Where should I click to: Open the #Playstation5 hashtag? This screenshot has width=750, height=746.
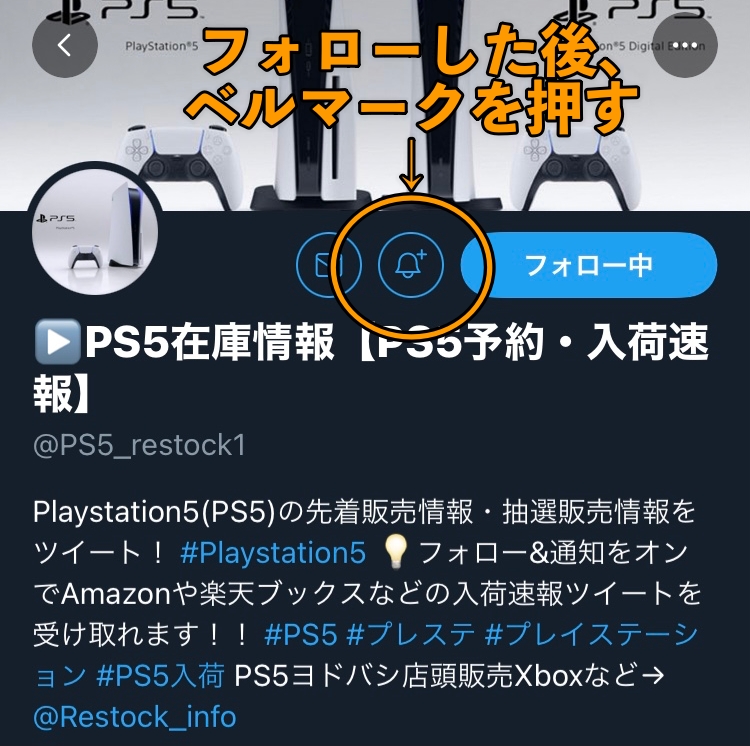273,553
